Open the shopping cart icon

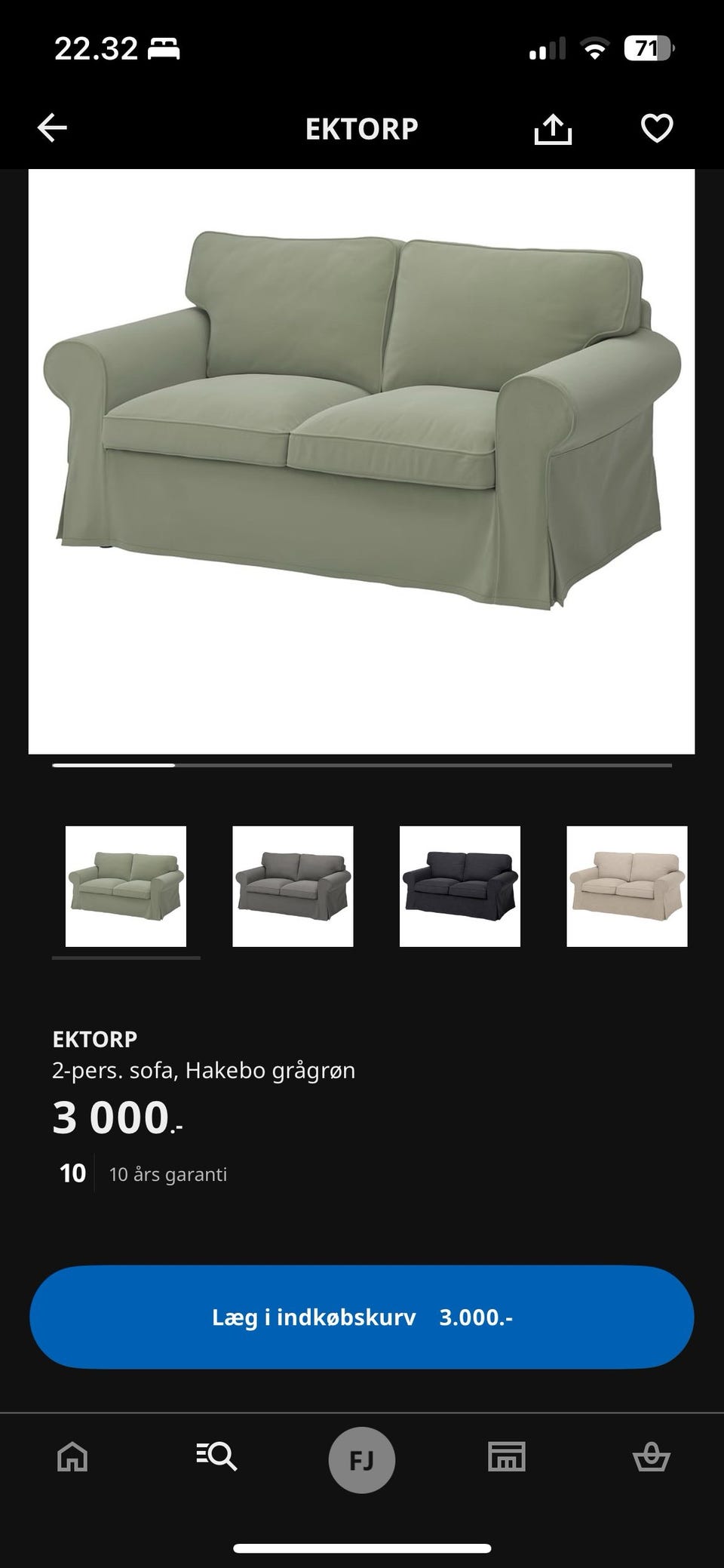point(653,1458)
